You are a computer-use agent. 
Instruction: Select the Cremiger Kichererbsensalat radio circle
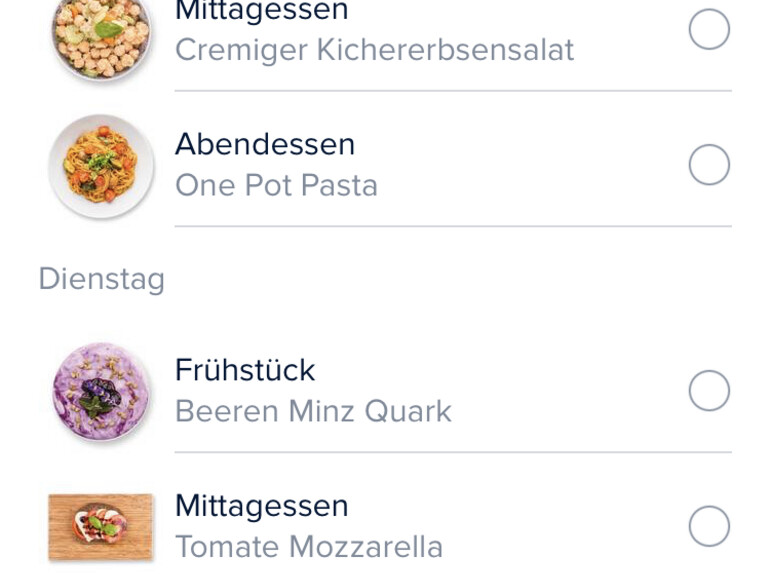point(709,29)
